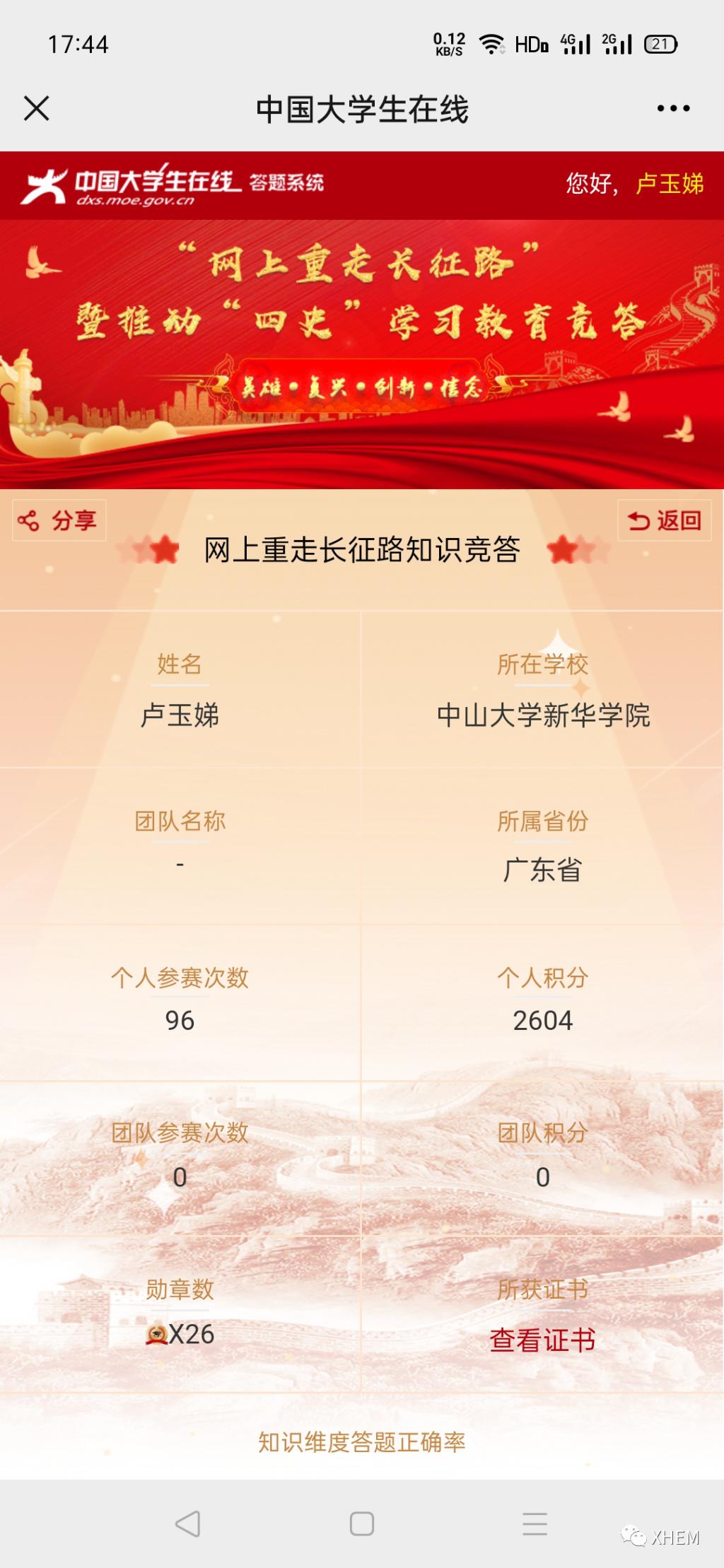Tap the 返回 return button
Viewport: 724px width, 1568px height.
point(664,521)
